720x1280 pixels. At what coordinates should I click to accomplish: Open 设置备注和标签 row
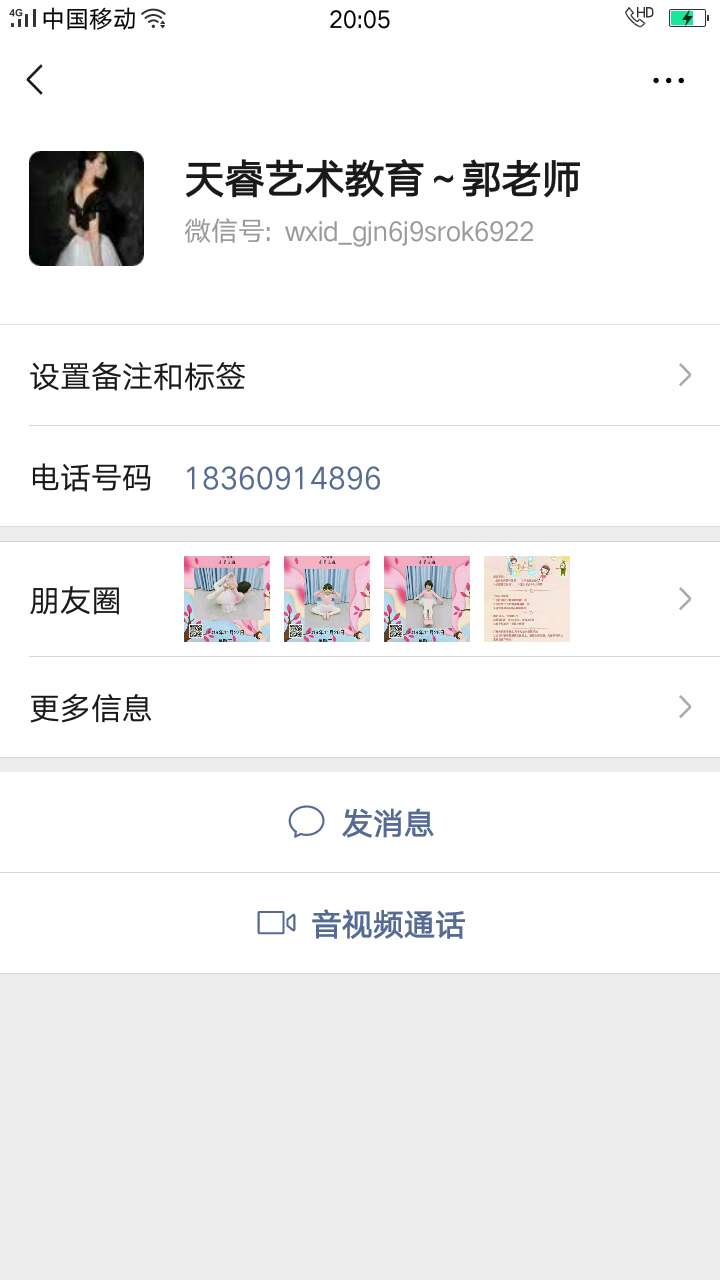360,375
